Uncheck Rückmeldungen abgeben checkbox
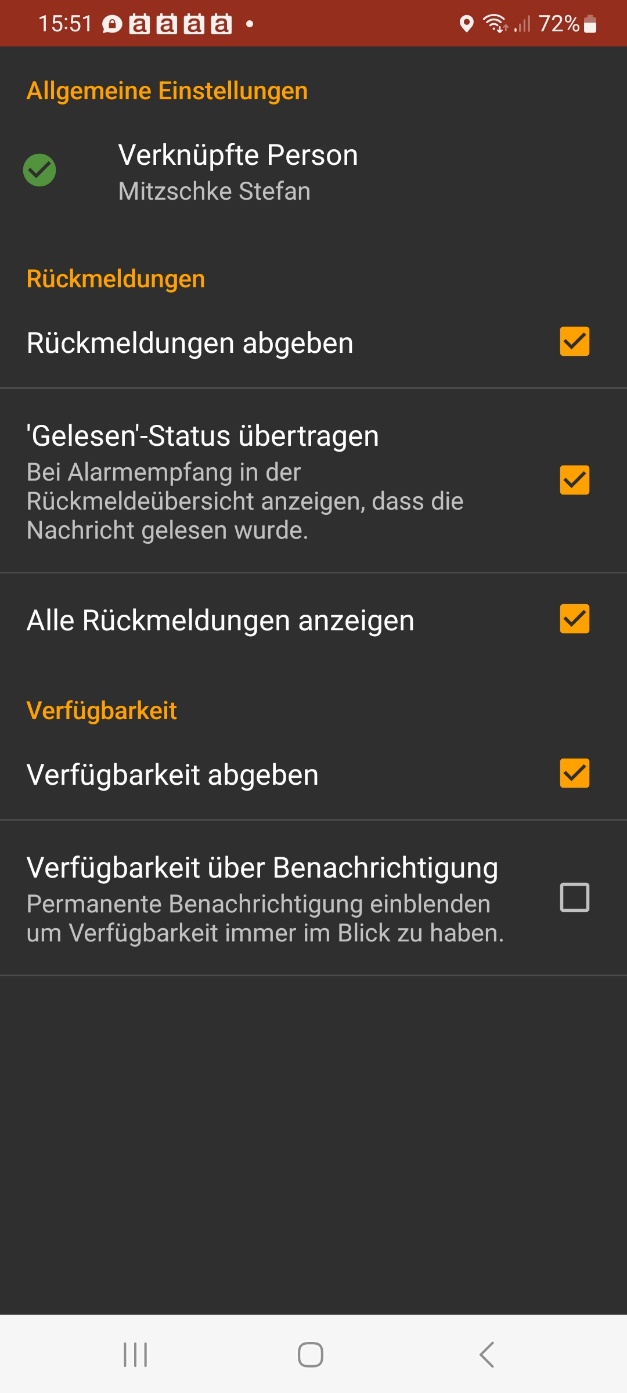This screenshot has height=1393, width=627. (574, 342)
